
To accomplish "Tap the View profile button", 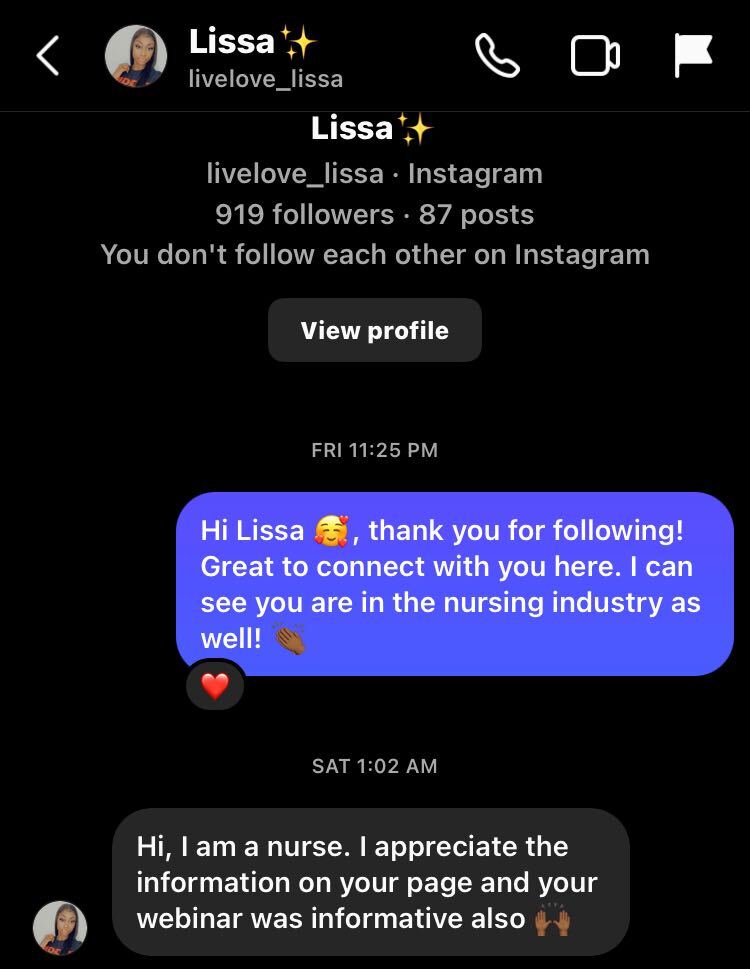I will [x=374, y=330].
